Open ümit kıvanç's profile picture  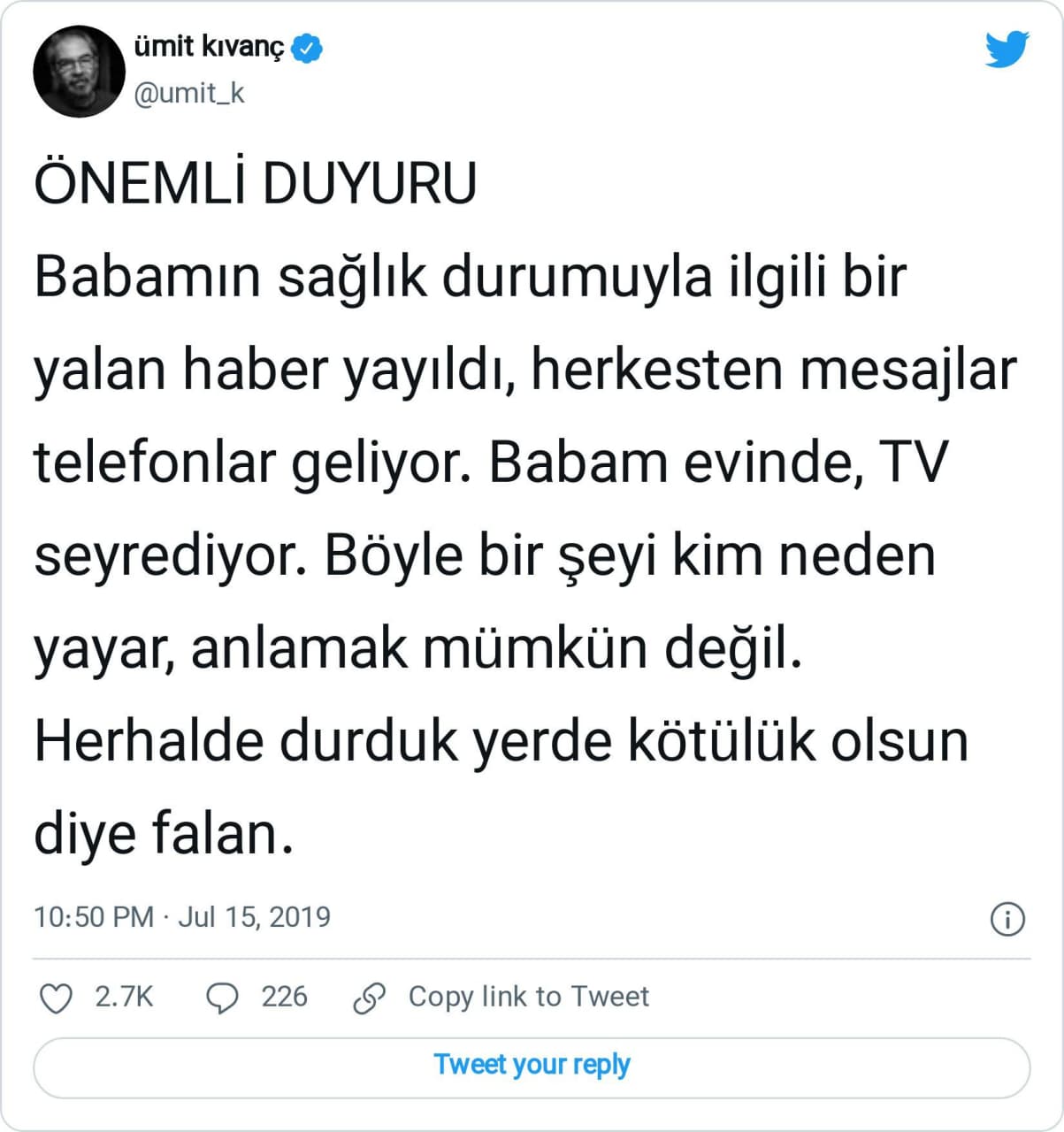pyautogui.click(x=79, y=71)
